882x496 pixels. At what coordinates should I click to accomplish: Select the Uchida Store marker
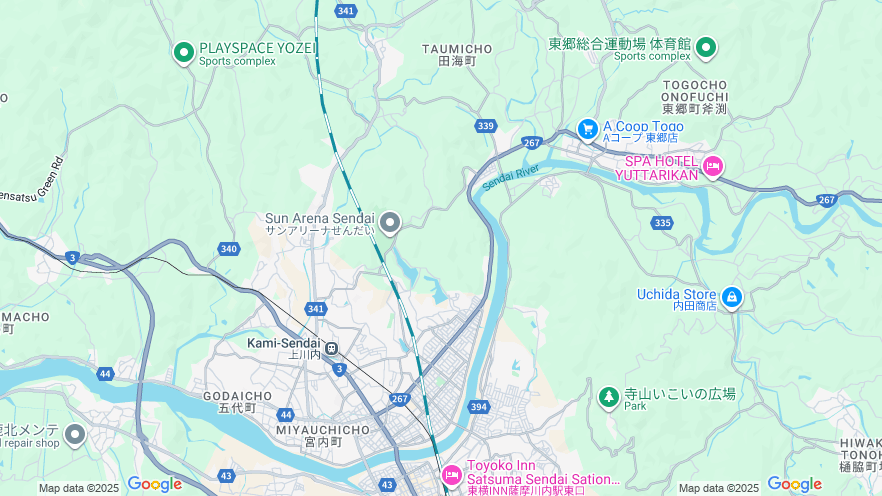coord(732,297)
